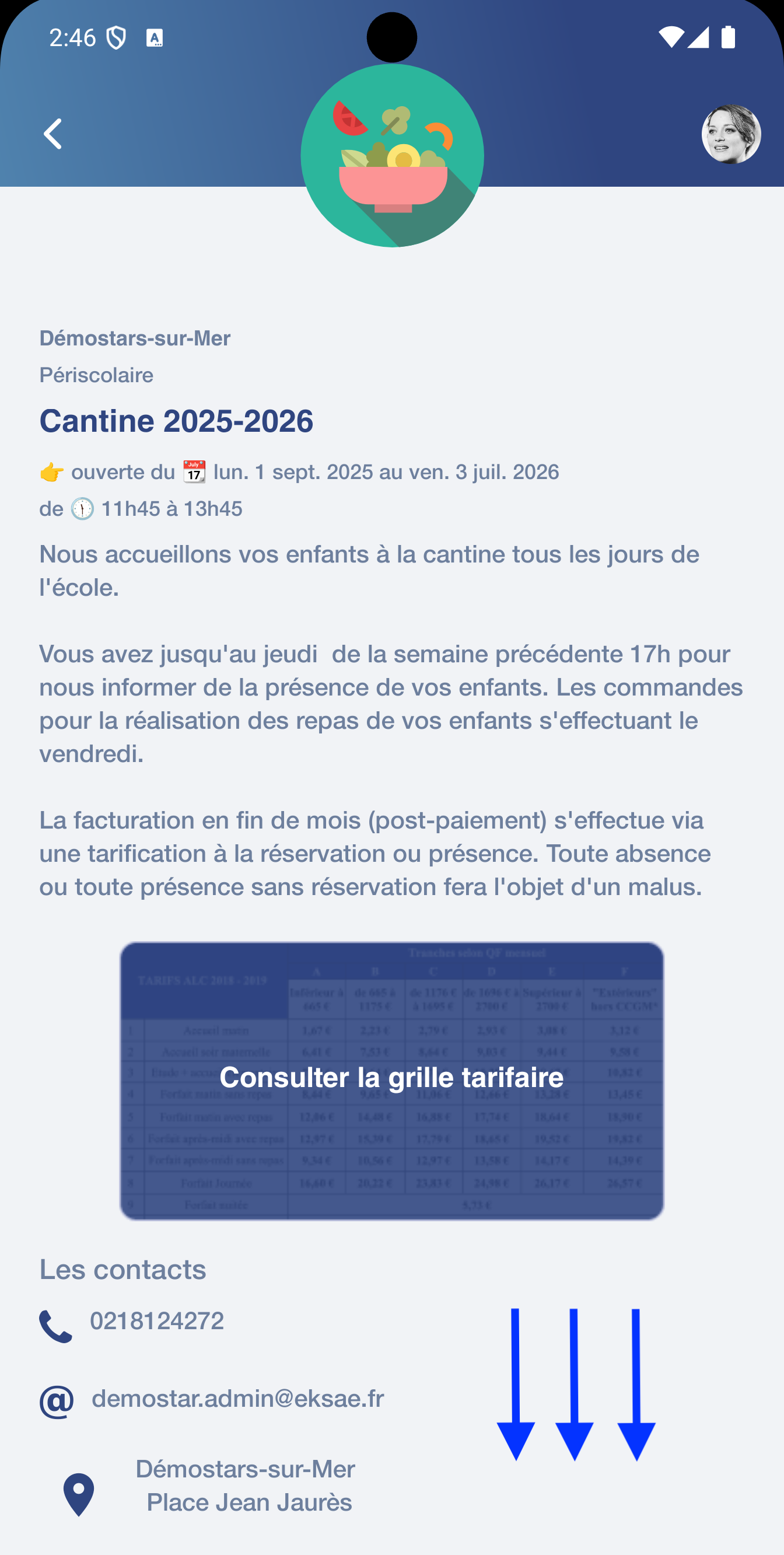Call the phone number 0218124272
Screen dimensions: 784x1555
[156, 1322]
